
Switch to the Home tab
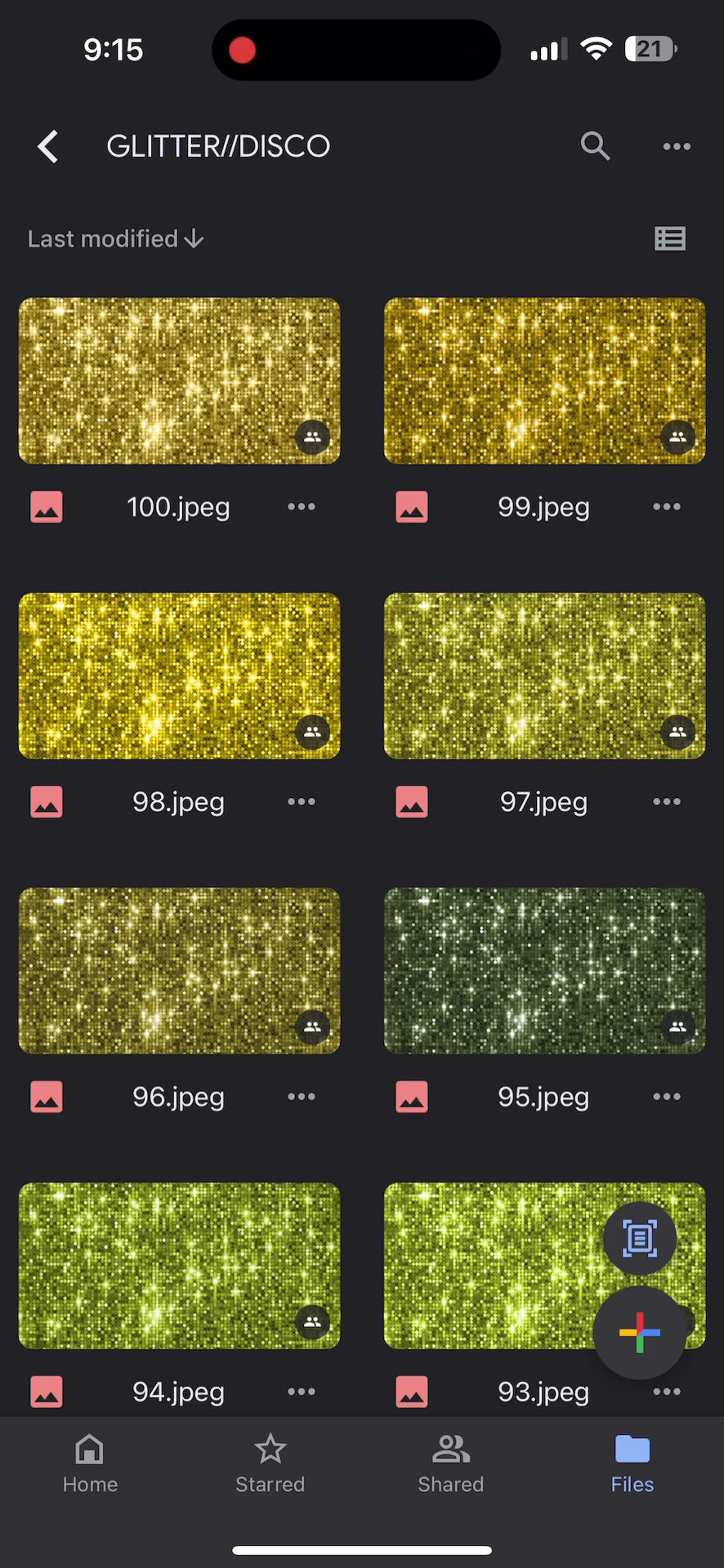tap(90, 1463)
